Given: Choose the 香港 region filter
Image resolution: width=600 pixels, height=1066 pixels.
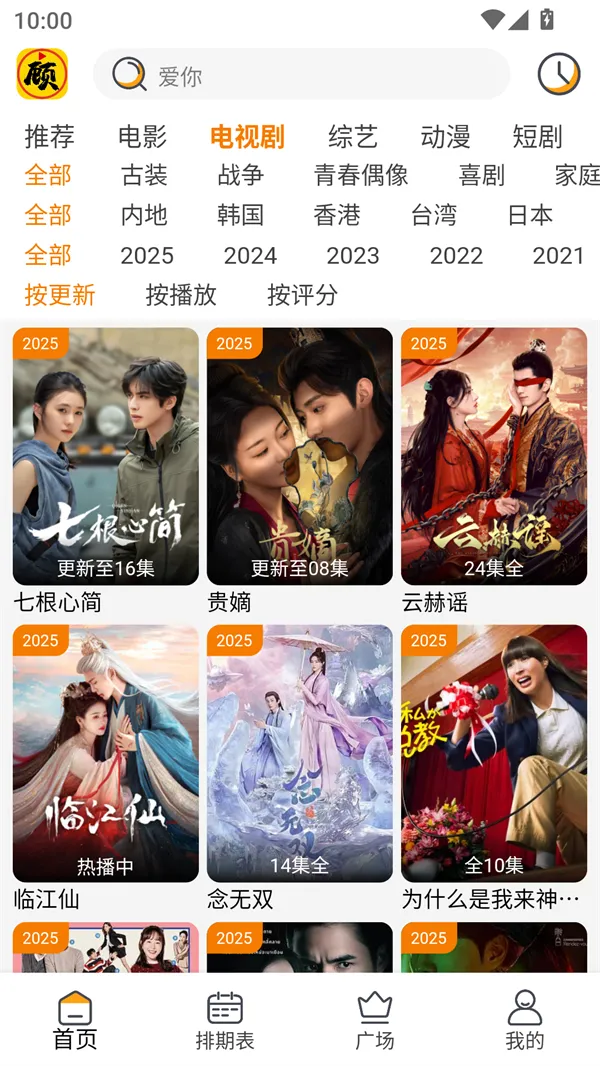Looking at the screenshot, I should coord(336,215).
